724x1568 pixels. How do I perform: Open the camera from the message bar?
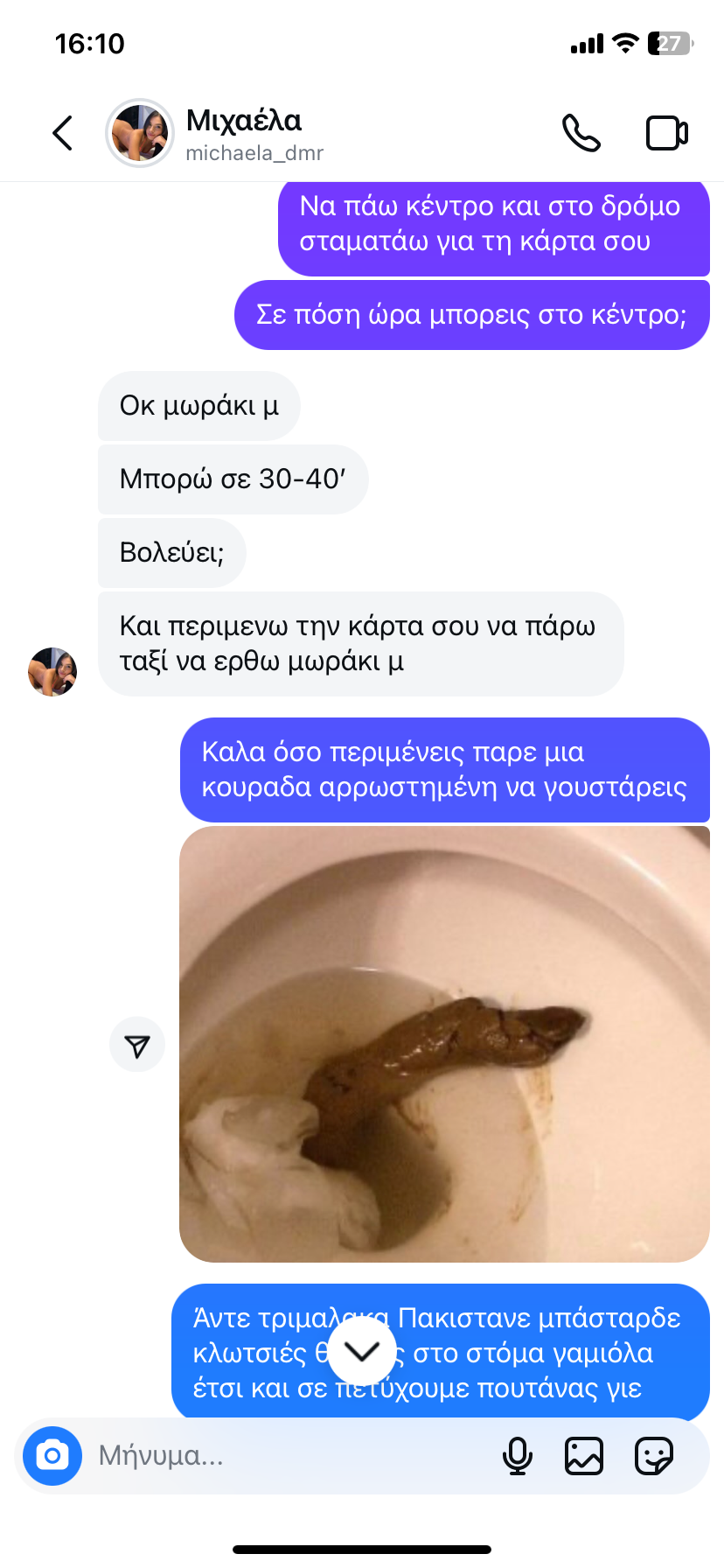[52, 1456]
